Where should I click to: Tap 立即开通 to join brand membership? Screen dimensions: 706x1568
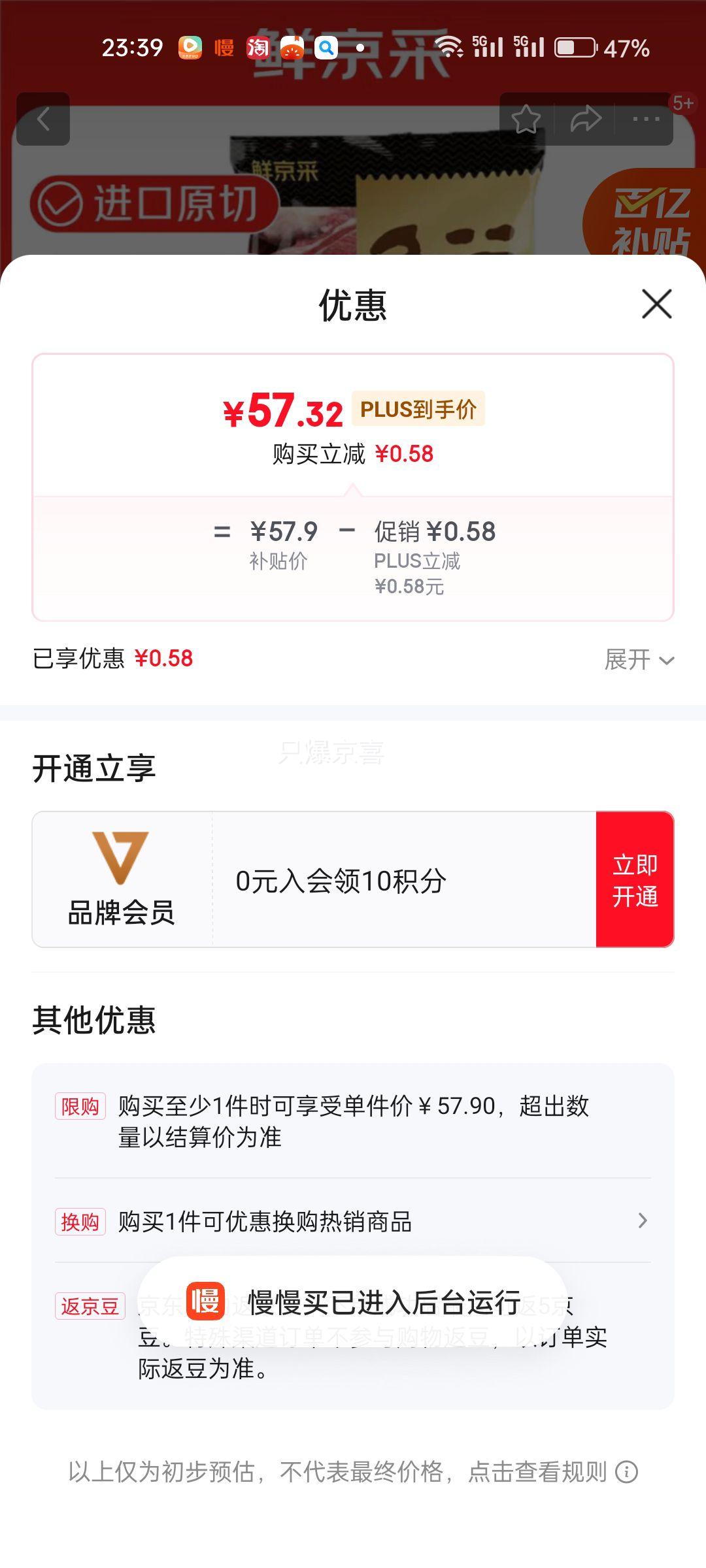point(635,879)
